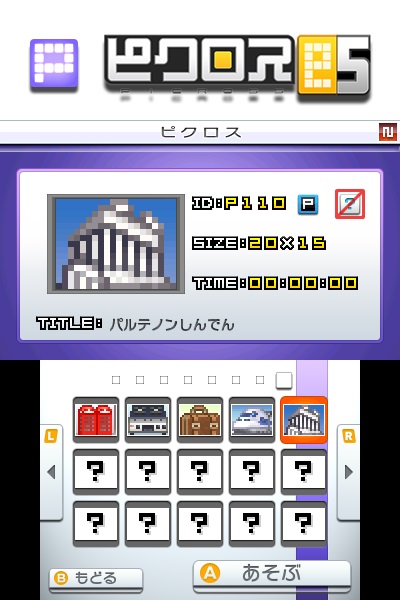Image resolution: width=400 pixels, height=600 pixels.
Task: Go to next page with R arrow
Action: [x=348, y=472]
